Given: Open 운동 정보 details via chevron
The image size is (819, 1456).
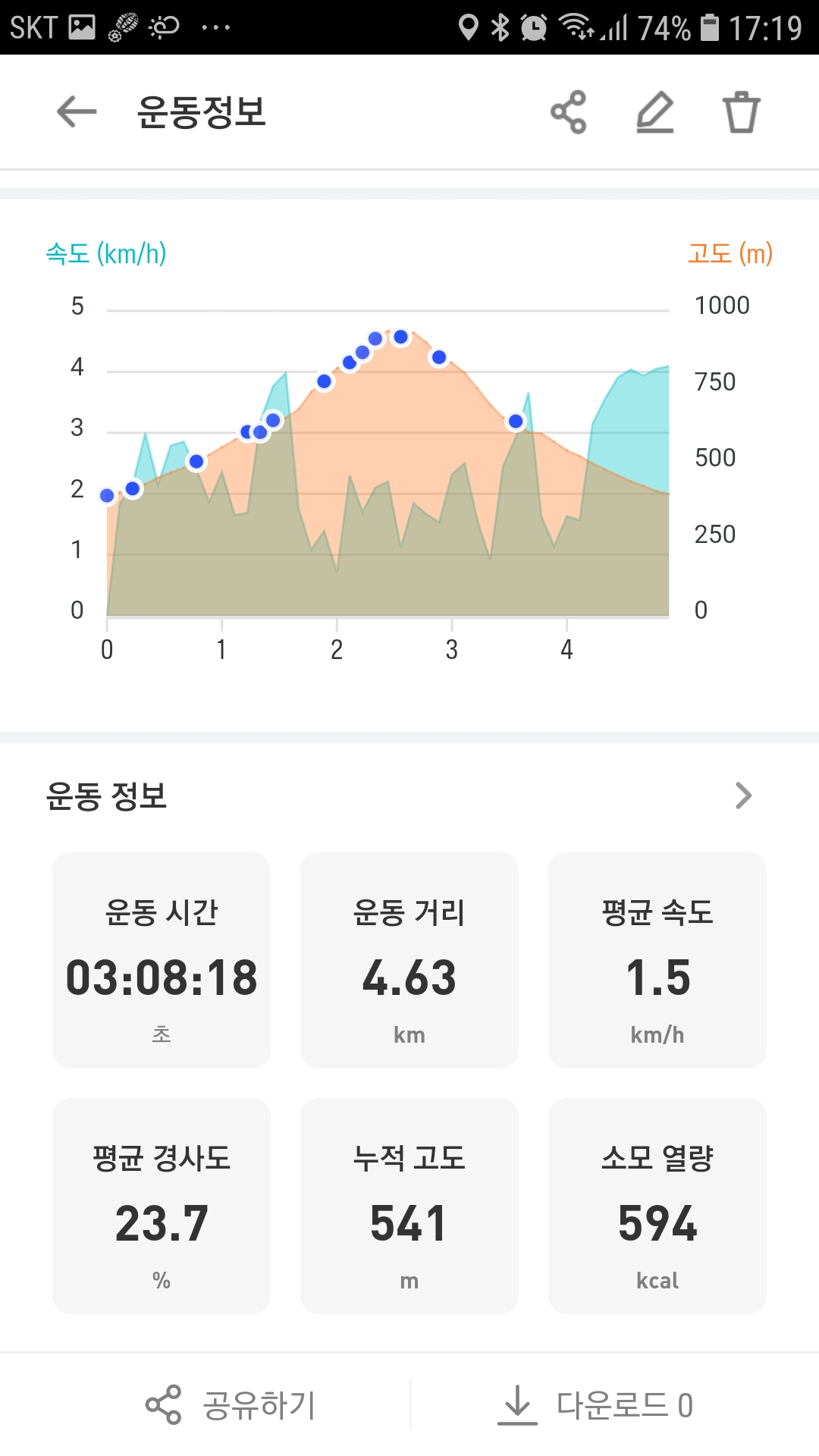Looking at the screenshot, I should pyautogui.click(x=743, y=795).
